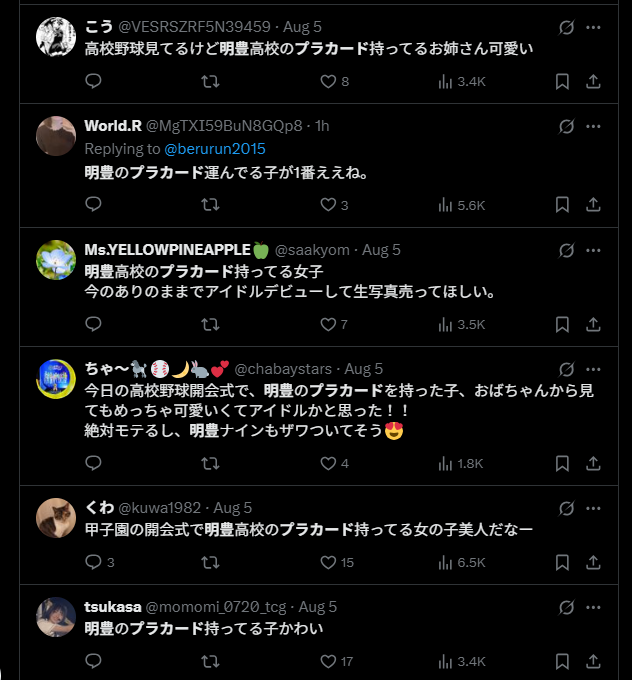The width and height of the screenshot is (632, 680).
Task: View replies on くわ's tweet
Action: point(94,562)
